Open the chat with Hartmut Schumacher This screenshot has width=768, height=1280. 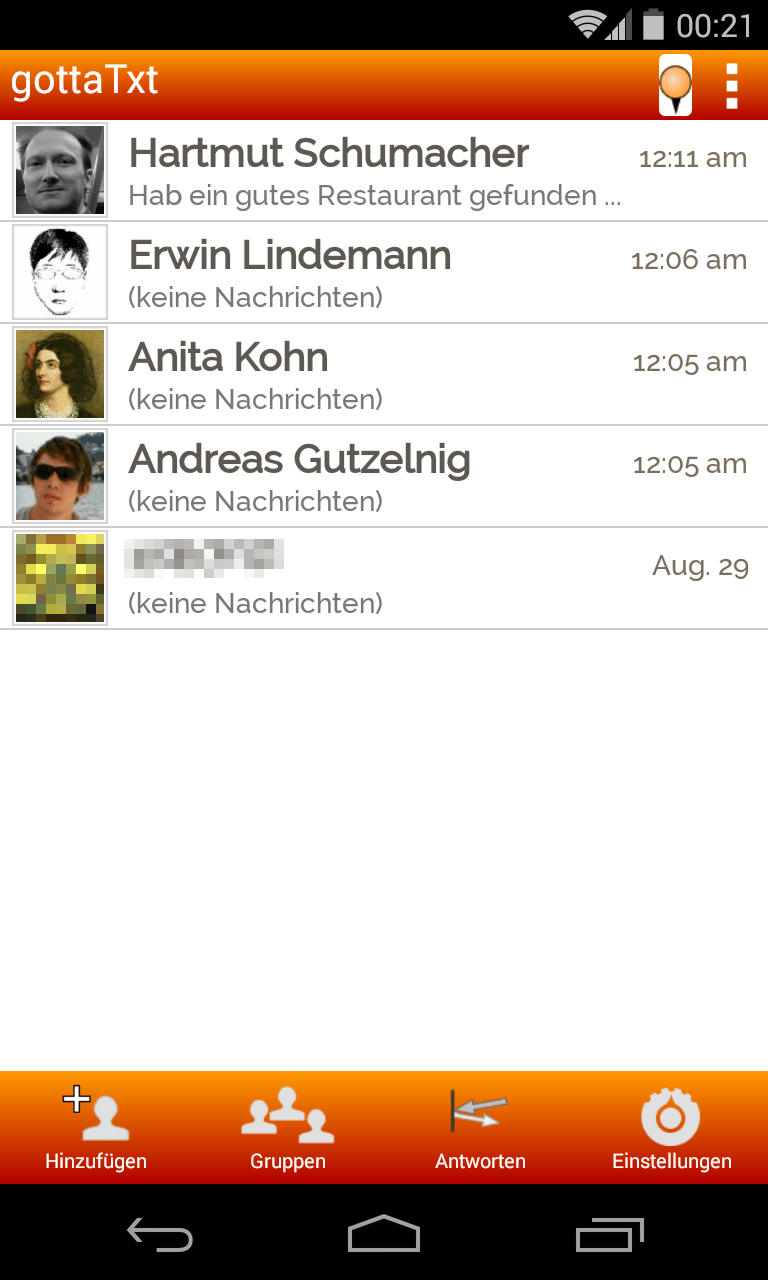click(x=384, y=170)
